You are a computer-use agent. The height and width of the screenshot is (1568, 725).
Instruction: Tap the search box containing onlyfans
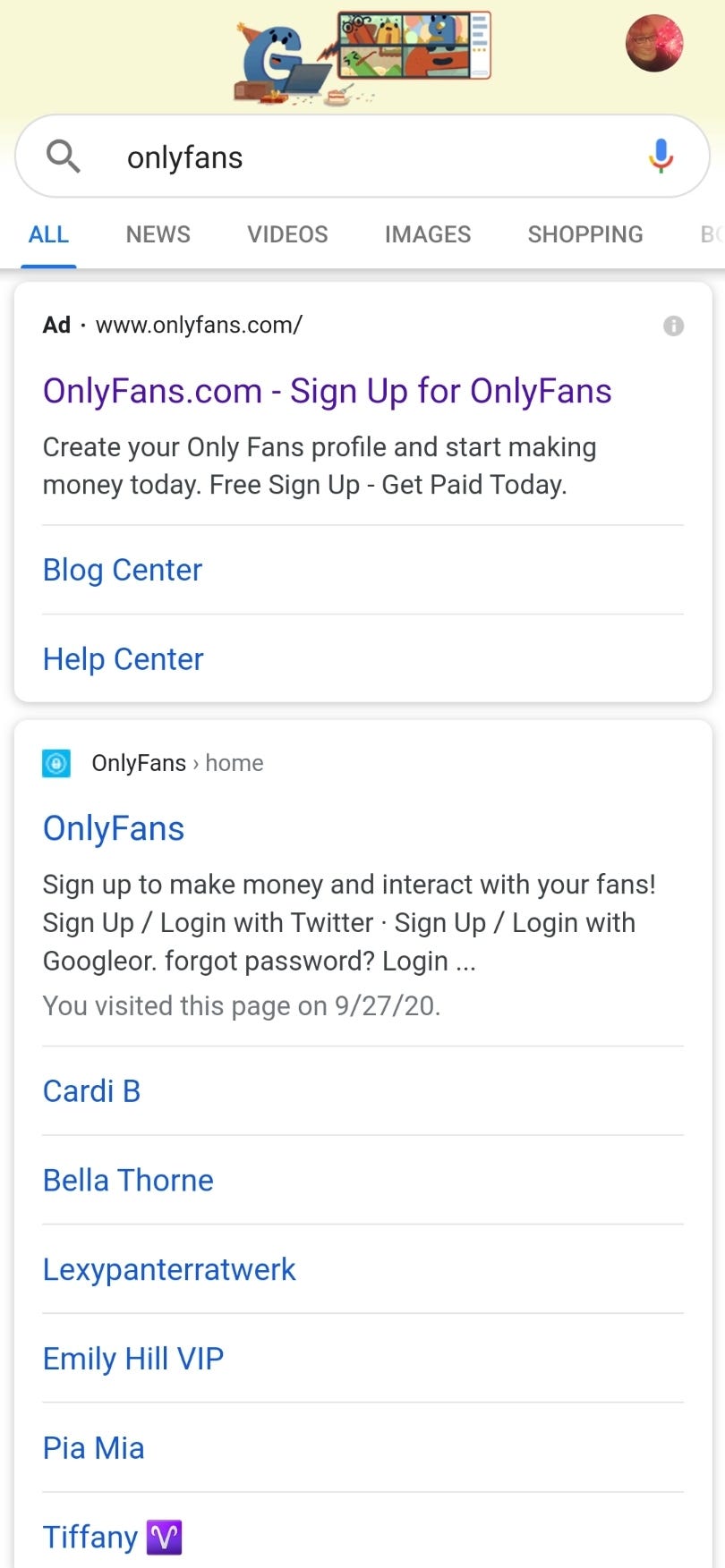click(x=358, y=157)
